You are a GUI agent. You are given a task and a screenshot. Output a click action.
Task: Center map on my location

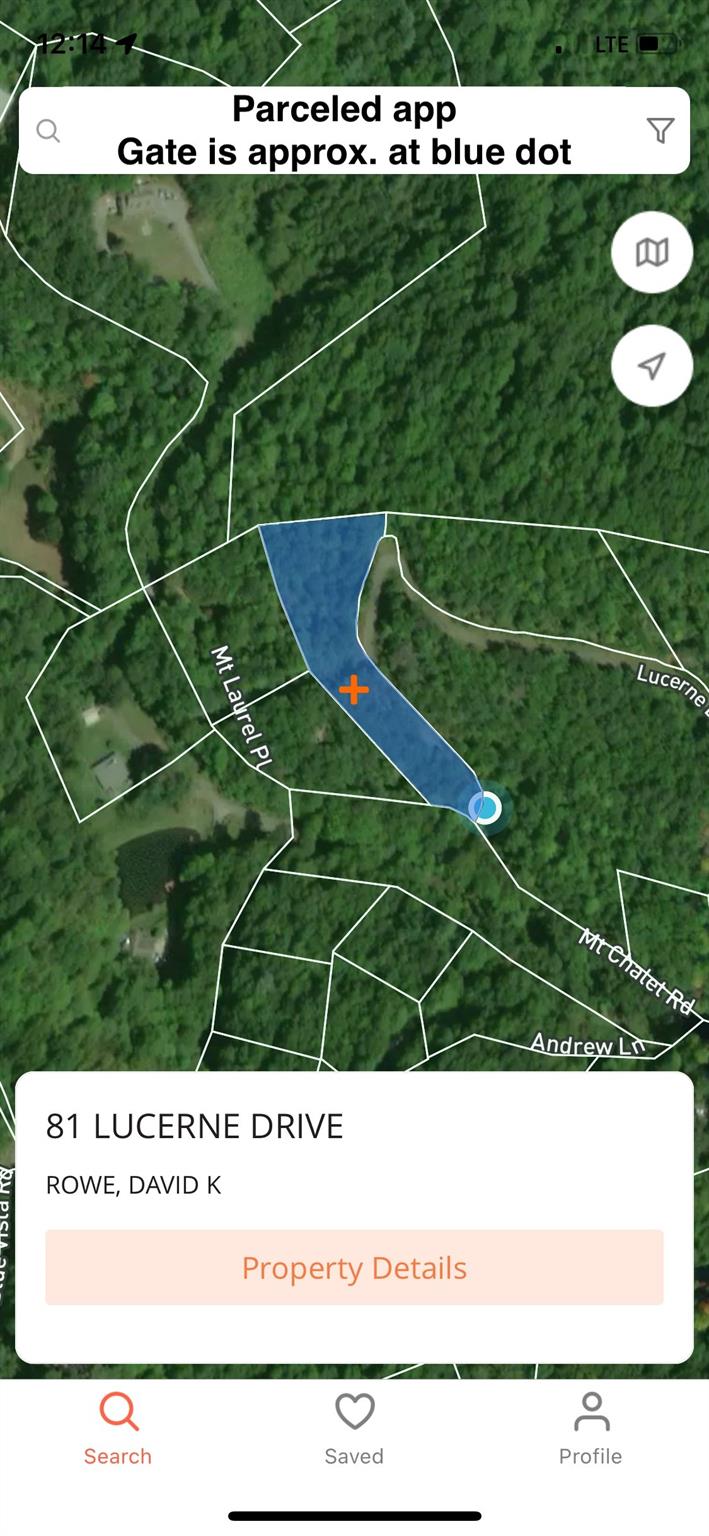click(x=652, y=366)
